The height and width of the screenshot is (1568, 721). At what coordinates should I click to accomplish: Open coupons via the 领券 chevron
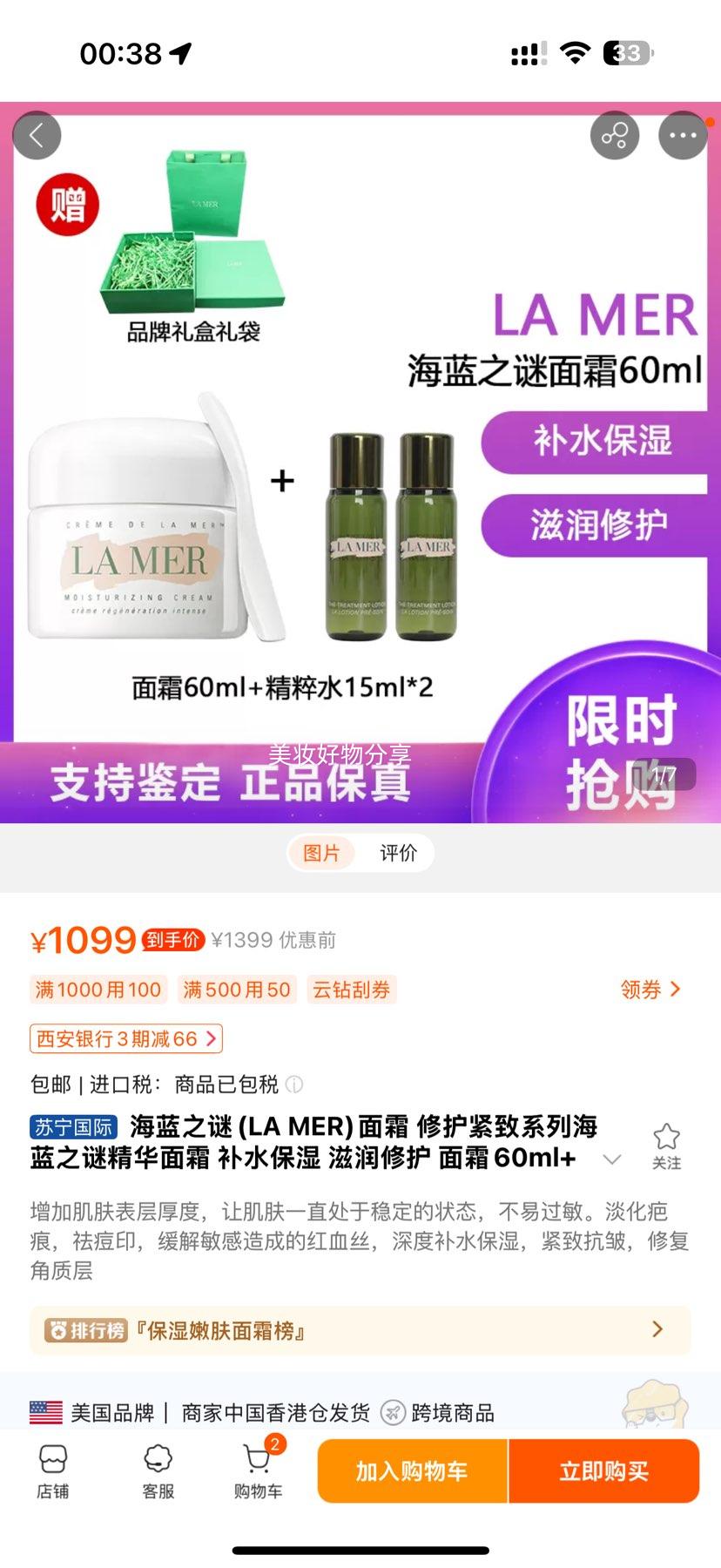click(x=650, y=989)
